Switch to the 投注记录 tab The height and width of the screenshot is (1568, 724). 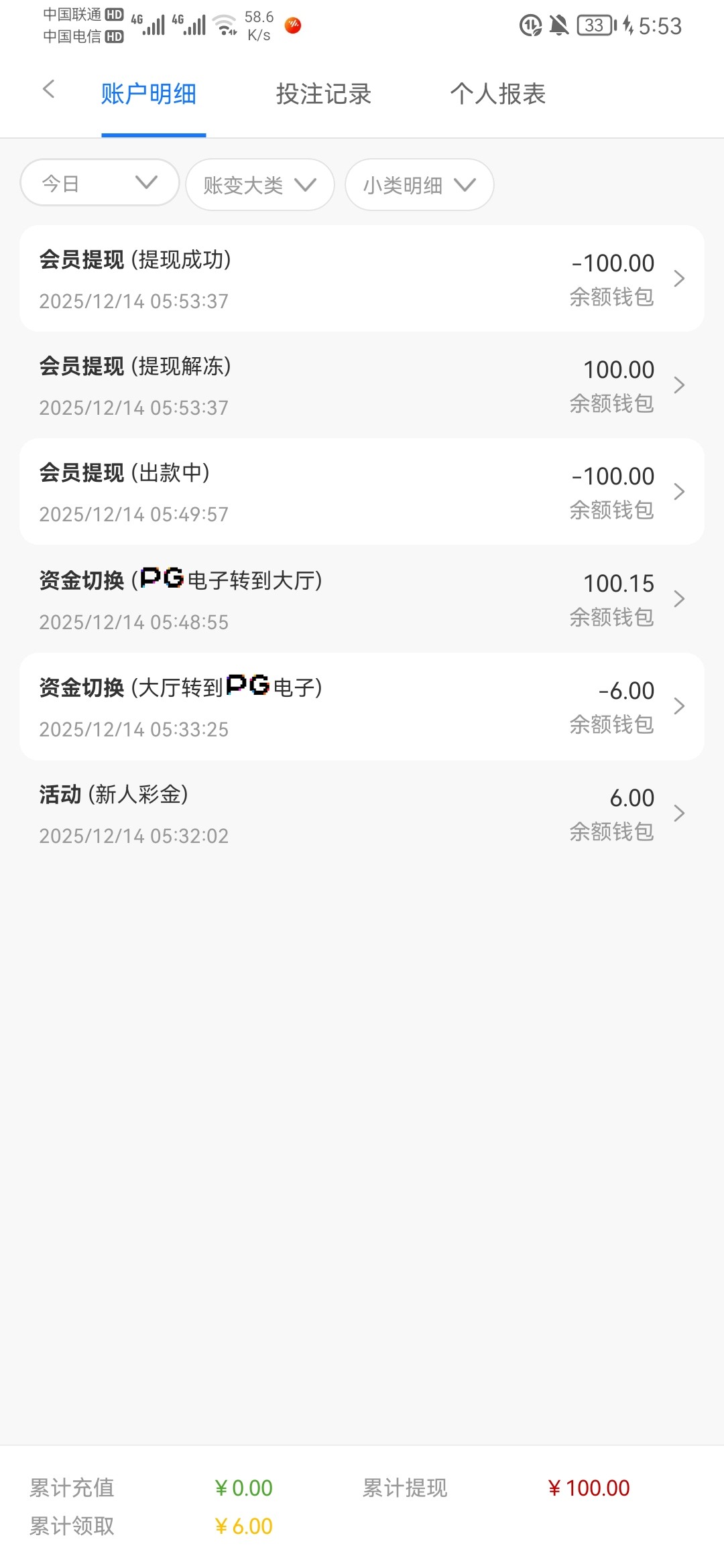click(x=324, y=94)
